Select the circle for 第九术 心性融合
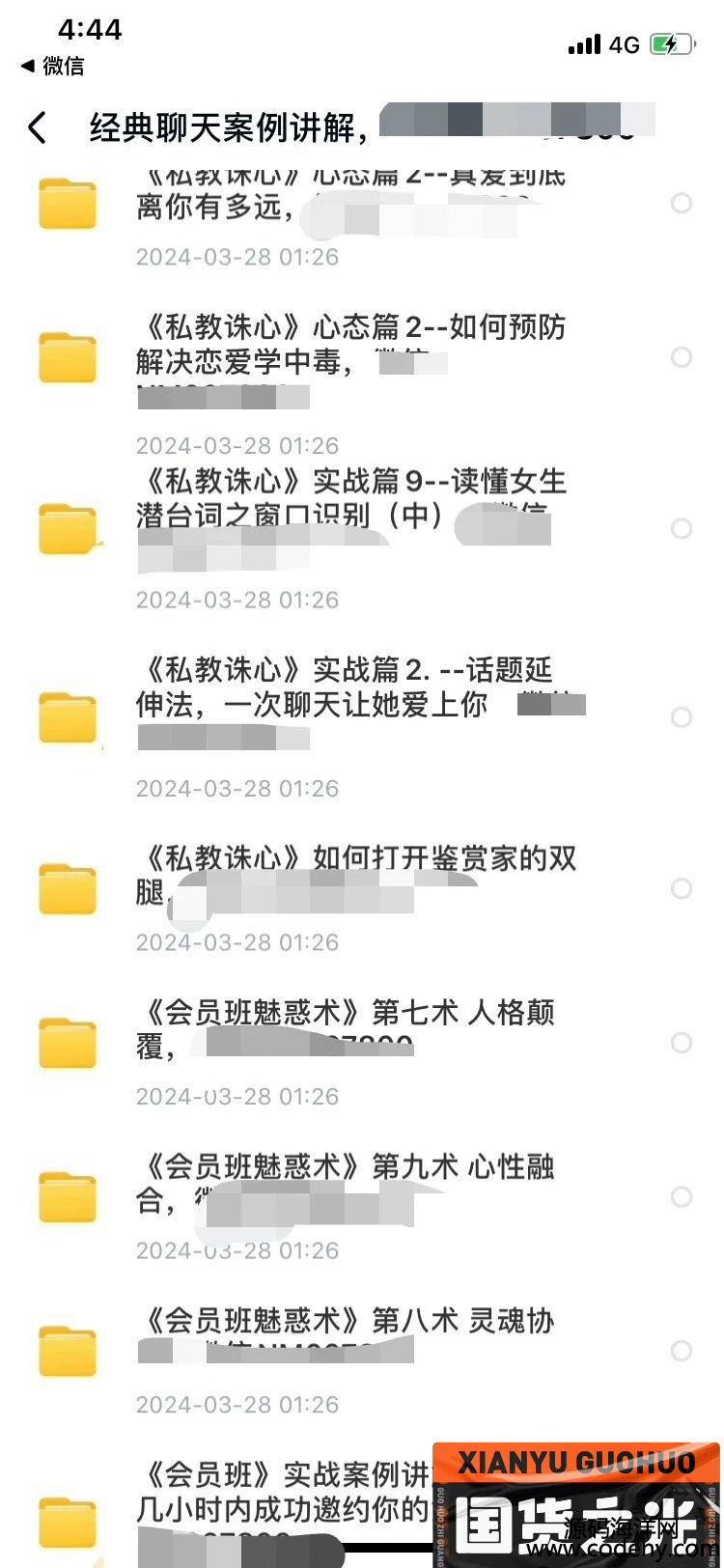This screenshot has height=1568, width=724. (682, 1197)
